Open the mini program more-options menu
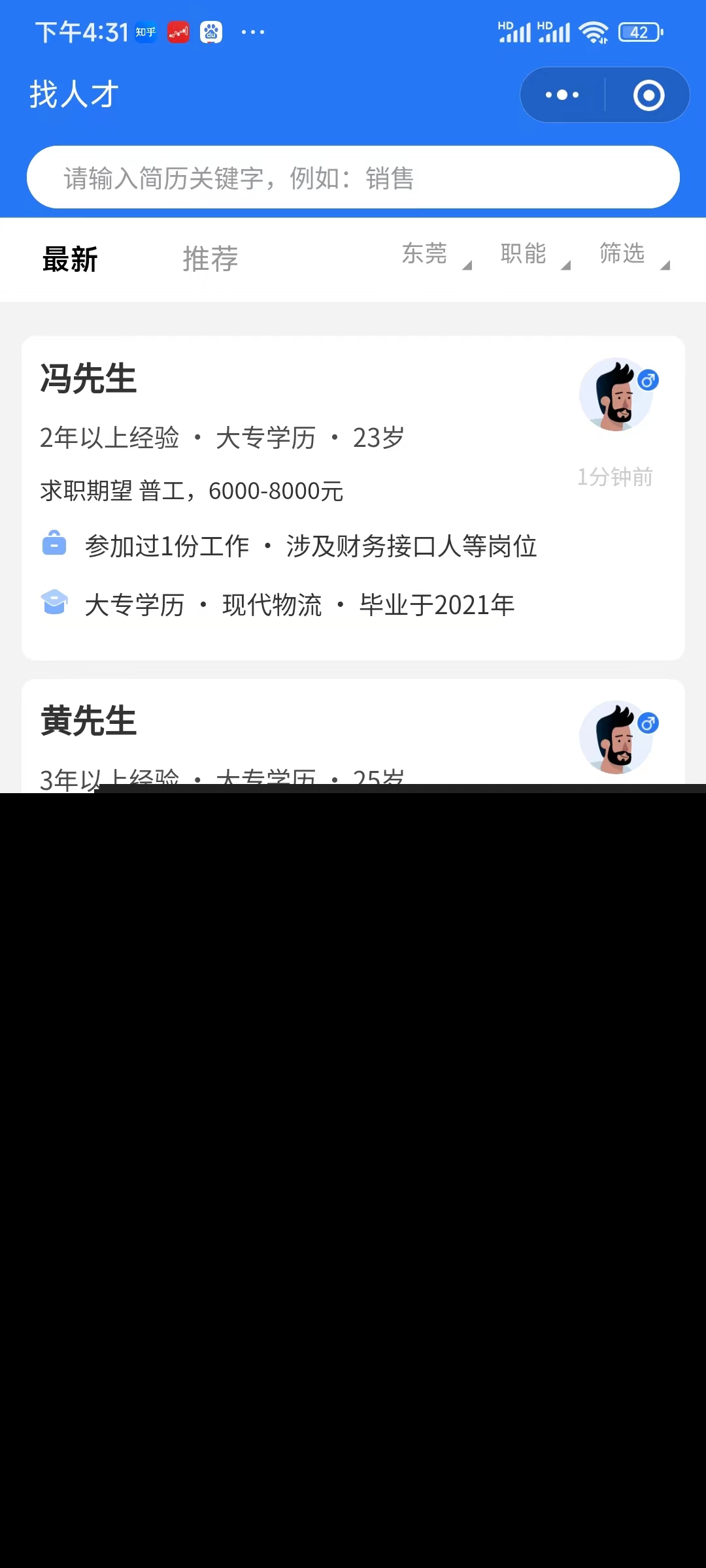The width and height of the screenshot is (706, 1568). [x=562, y=95]
